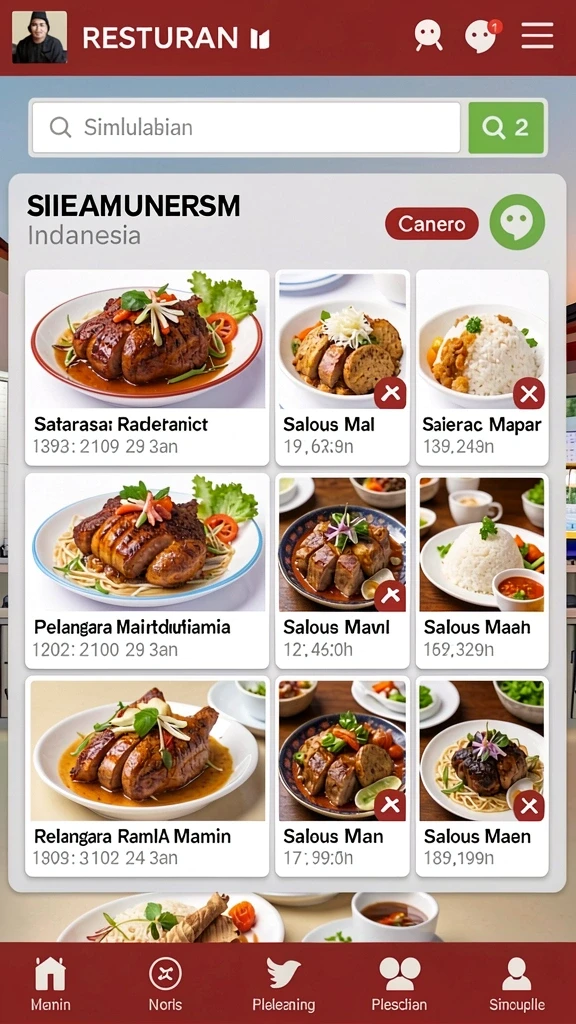Remove the Salous Mavil item
The height and width of the screenshot is (1024, 576).
pos(390,596)
